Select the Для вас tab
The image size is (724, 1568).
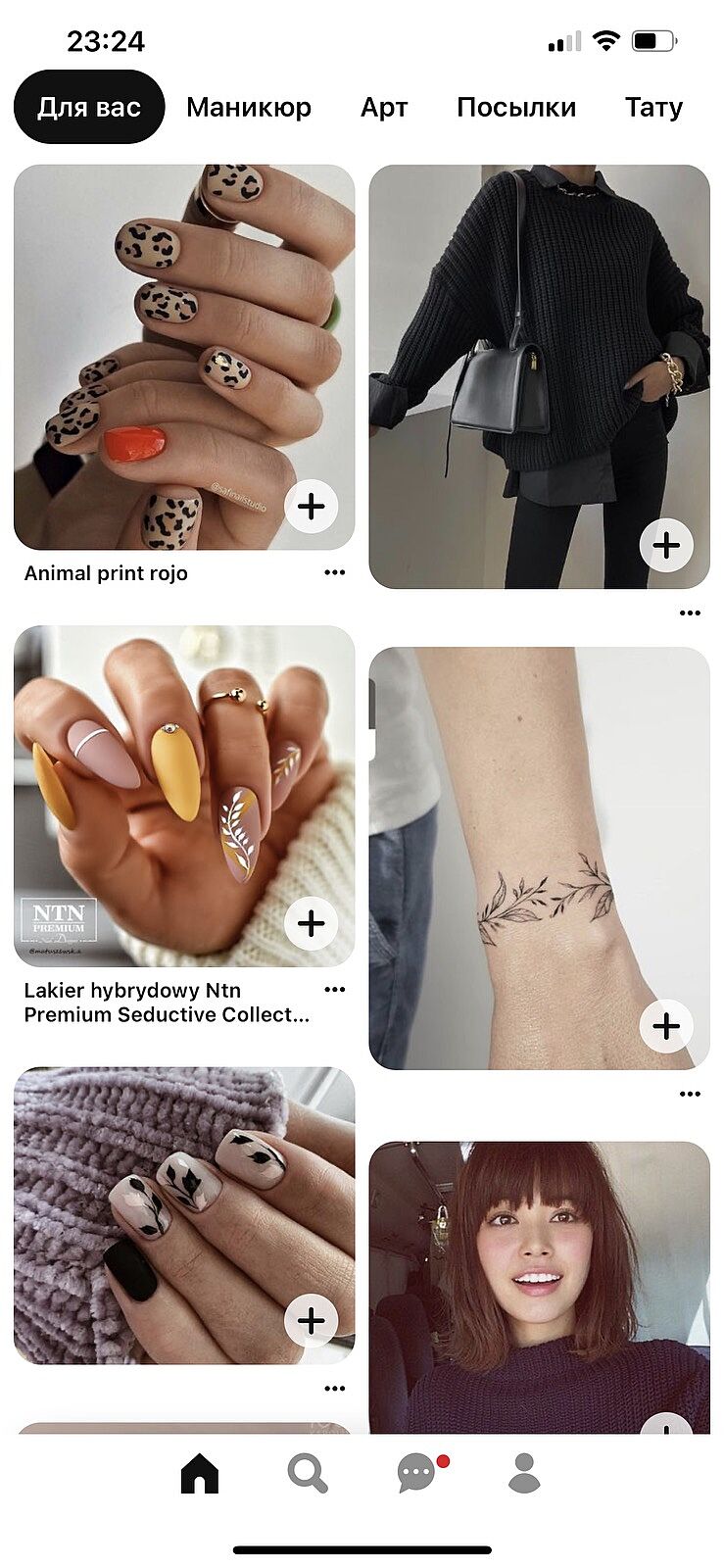coord(89,107)
